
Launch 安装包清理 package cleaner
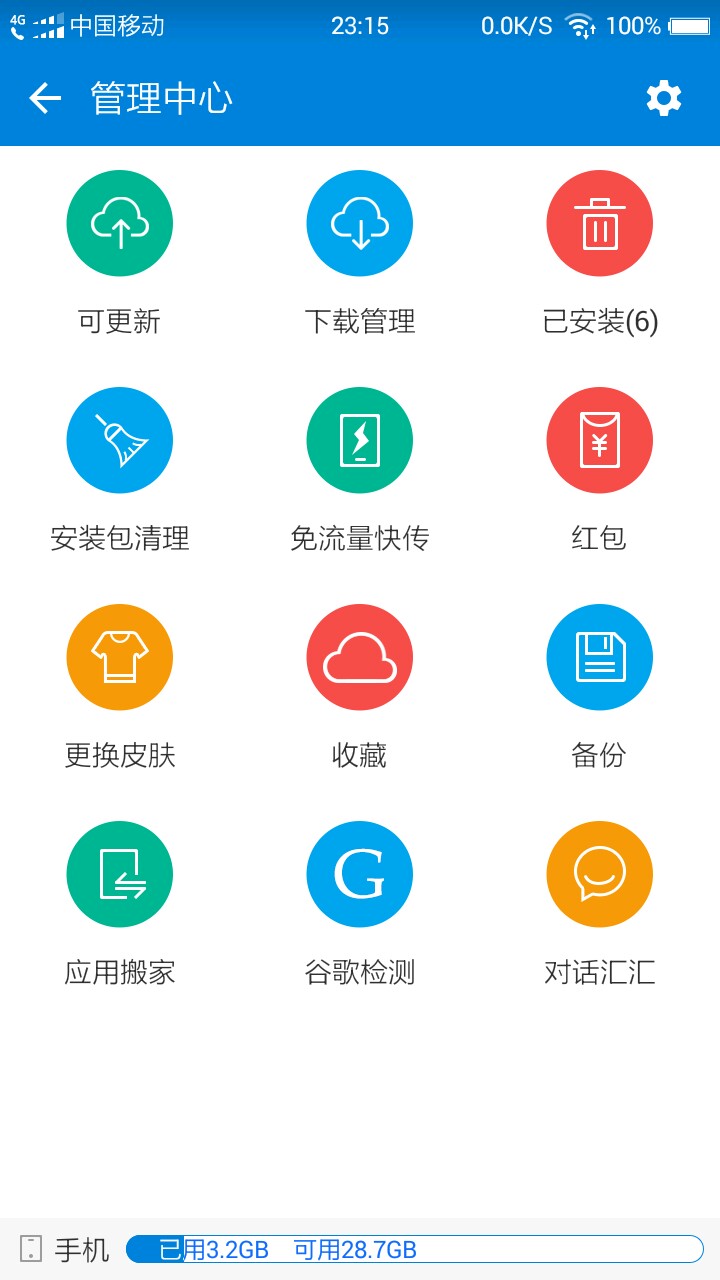click(x=120, y=440)
